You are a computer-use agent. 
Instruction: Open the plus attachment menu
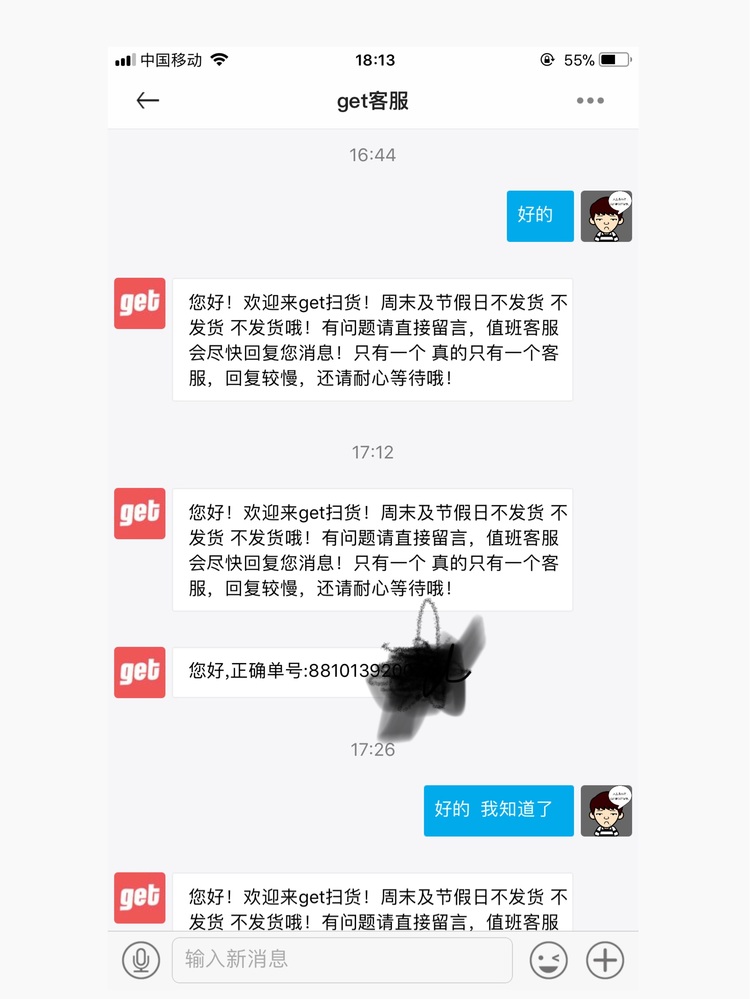(x=605, y=961)
